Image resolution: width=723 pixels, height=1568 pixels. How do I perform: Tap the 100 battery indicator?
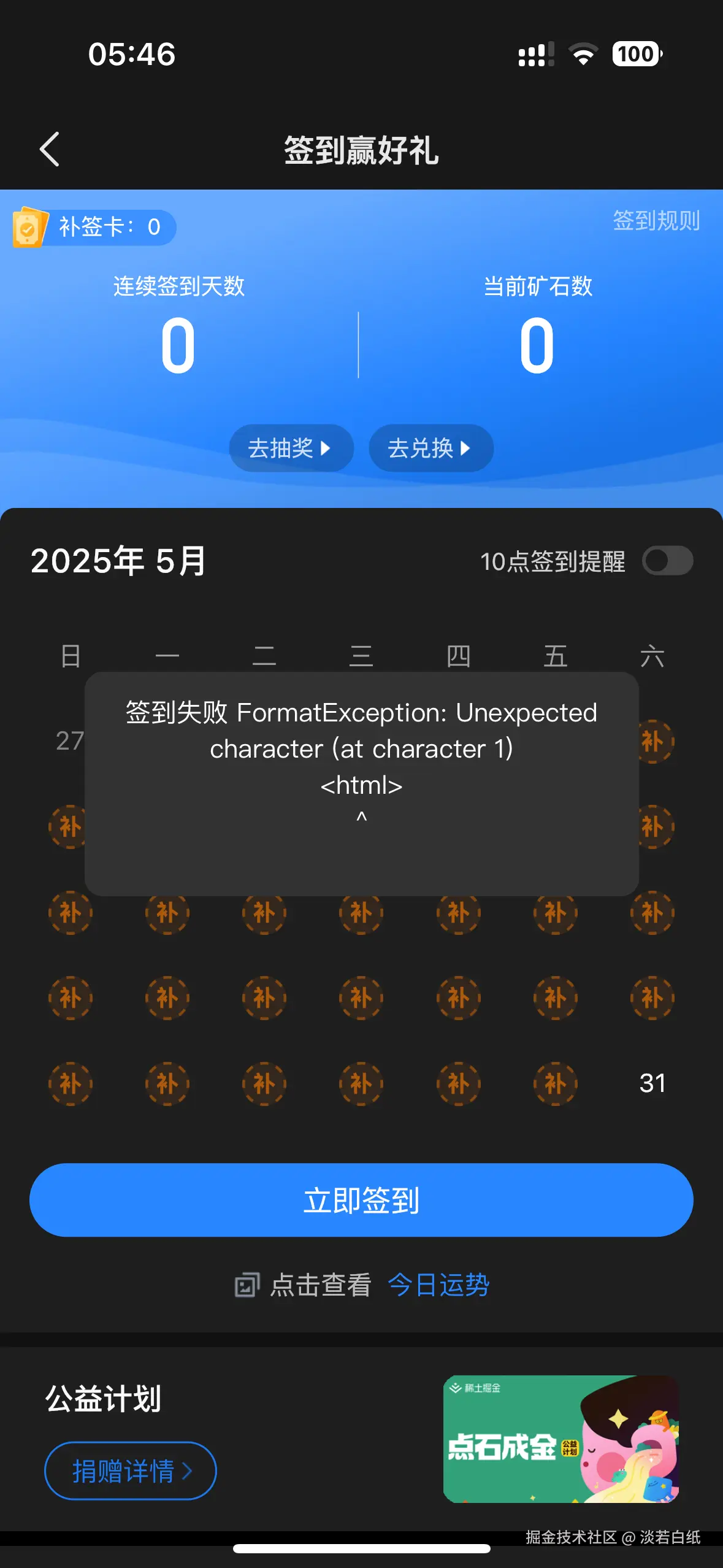click(635, 55)
